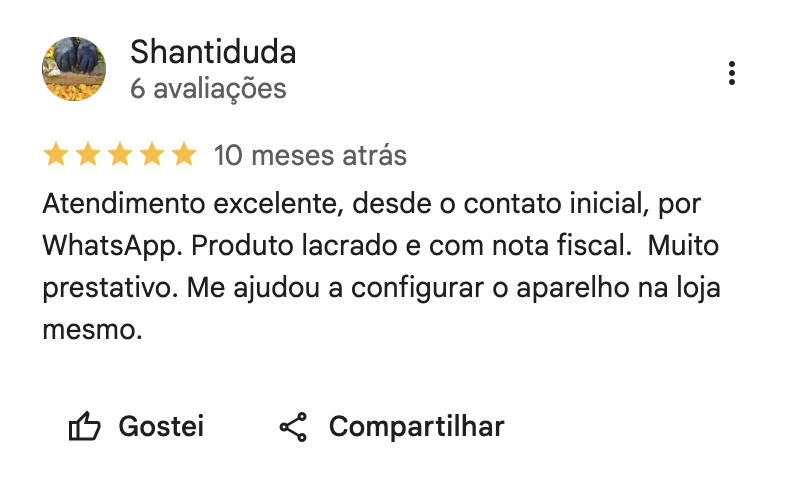View reviewer Shantiduda's name link

point(213,52)
